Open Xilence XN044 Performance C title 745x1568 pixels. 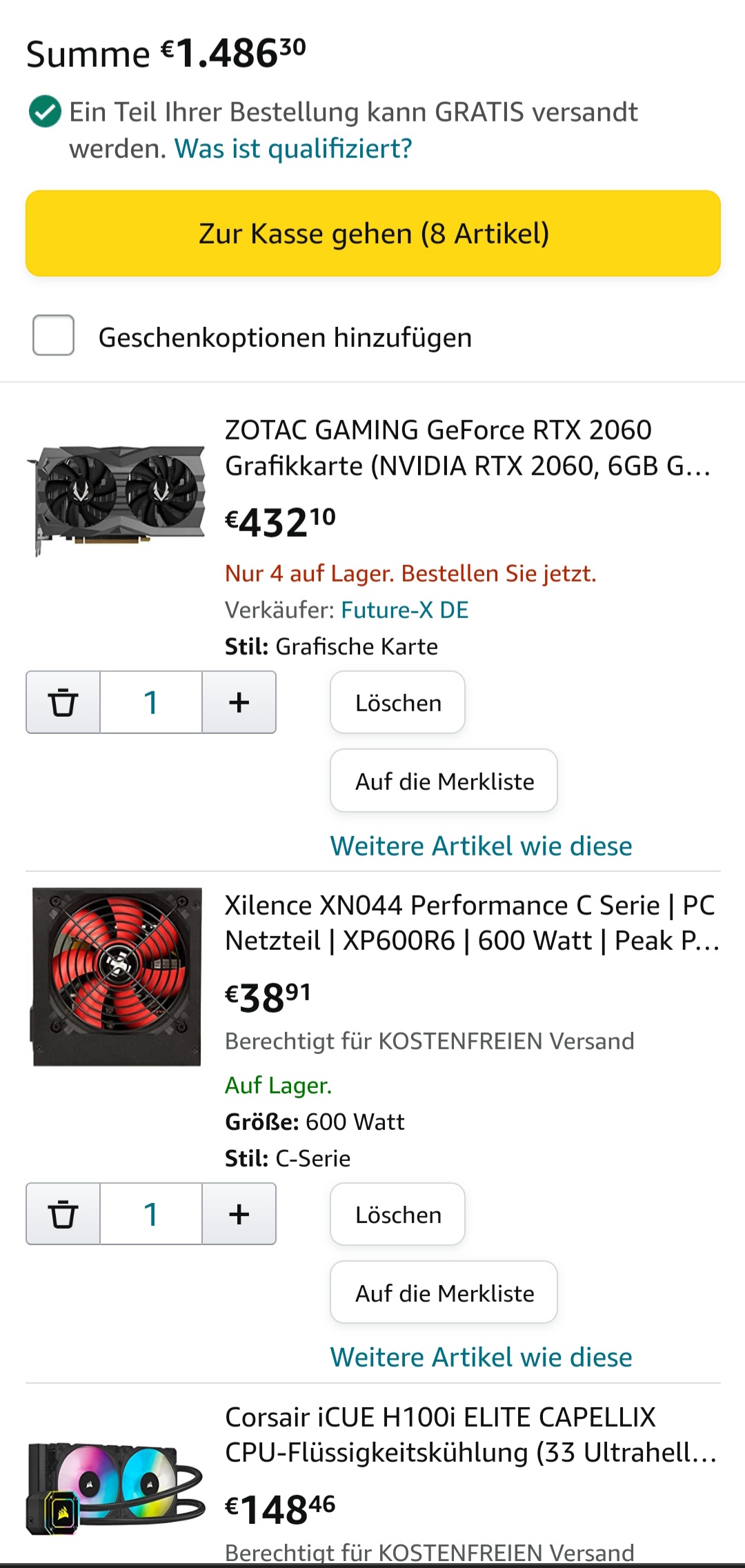pos(471,923)
